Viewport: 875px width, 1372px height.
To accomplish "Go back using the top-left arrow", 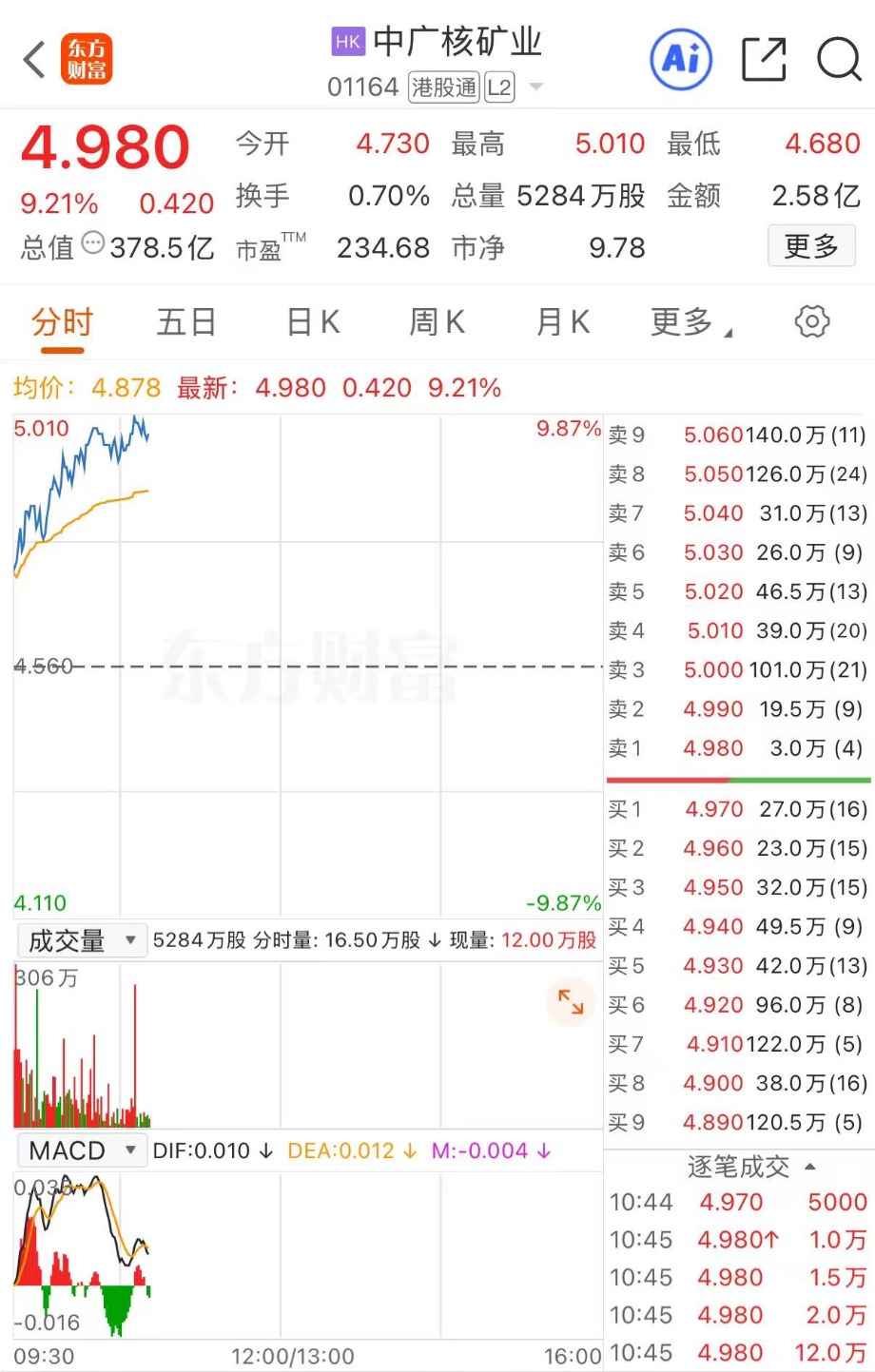I will coord(35,60).
